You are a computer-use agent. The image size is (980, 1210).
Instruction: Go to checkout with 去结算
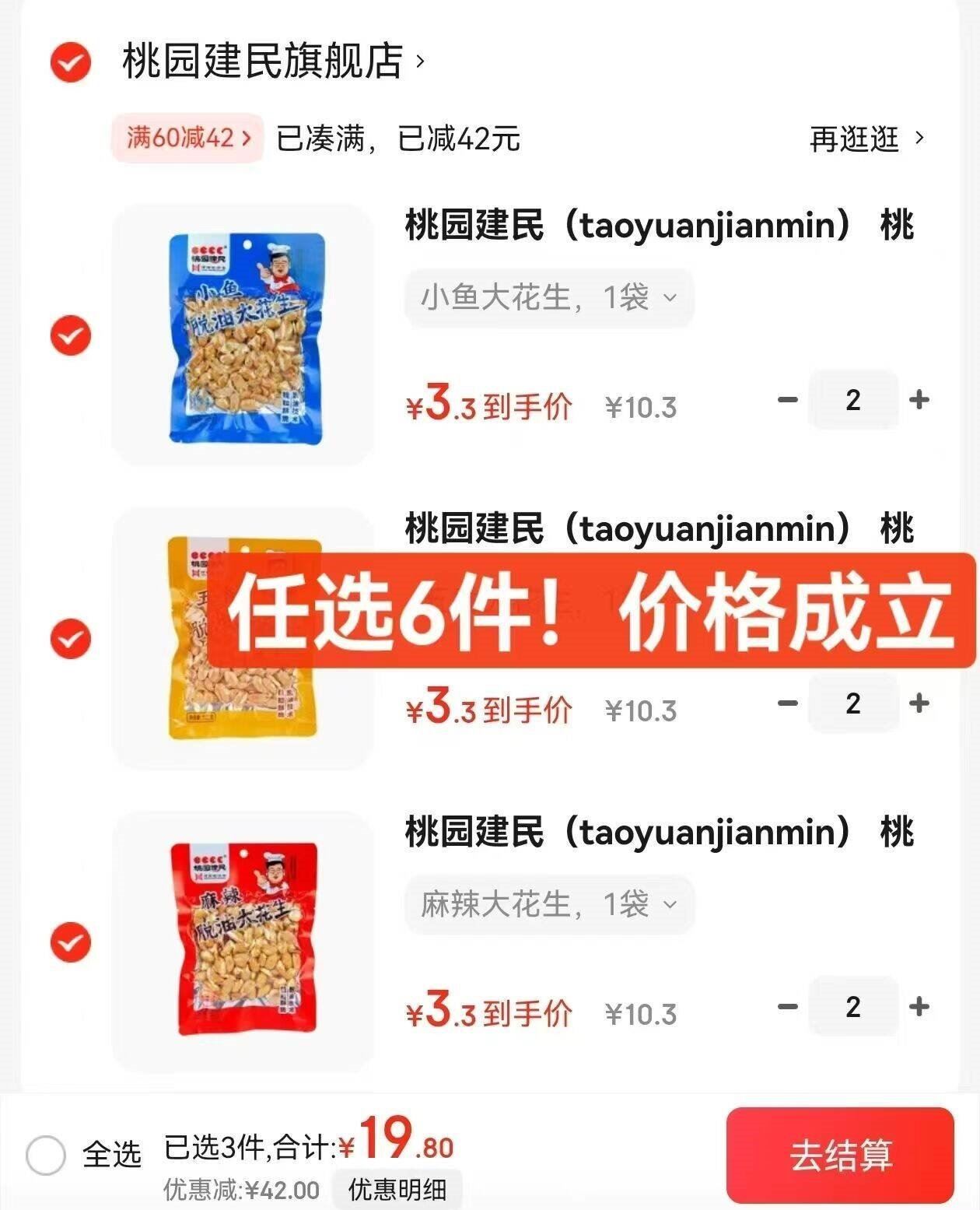coord(840,1155)
